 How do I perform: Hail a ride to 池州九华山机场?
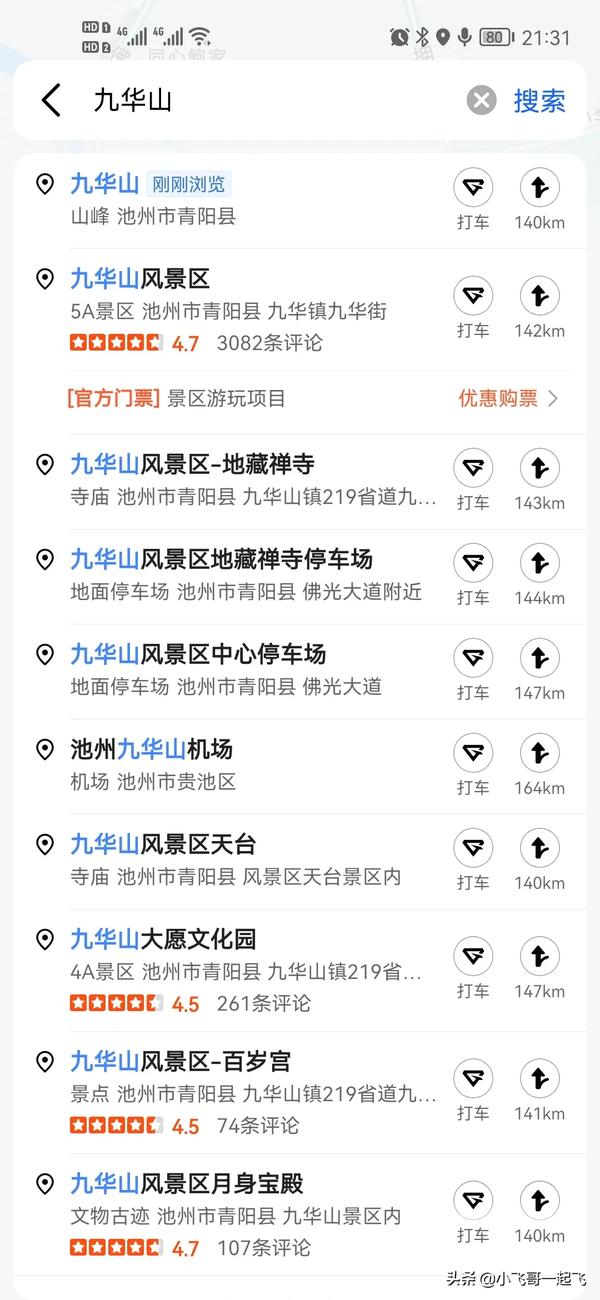[473, 765]
